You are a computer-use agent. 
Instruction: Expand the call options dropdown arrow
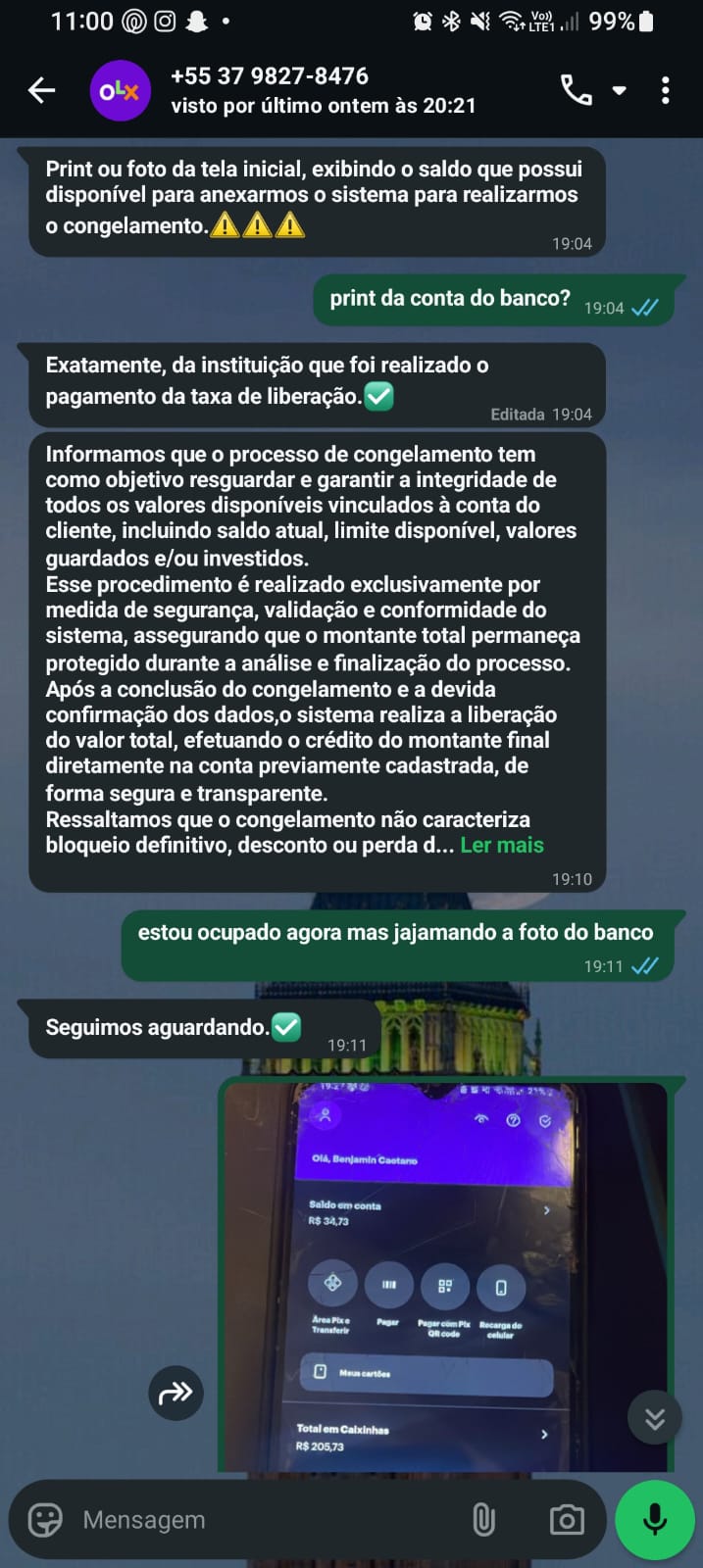pos(620,91)
